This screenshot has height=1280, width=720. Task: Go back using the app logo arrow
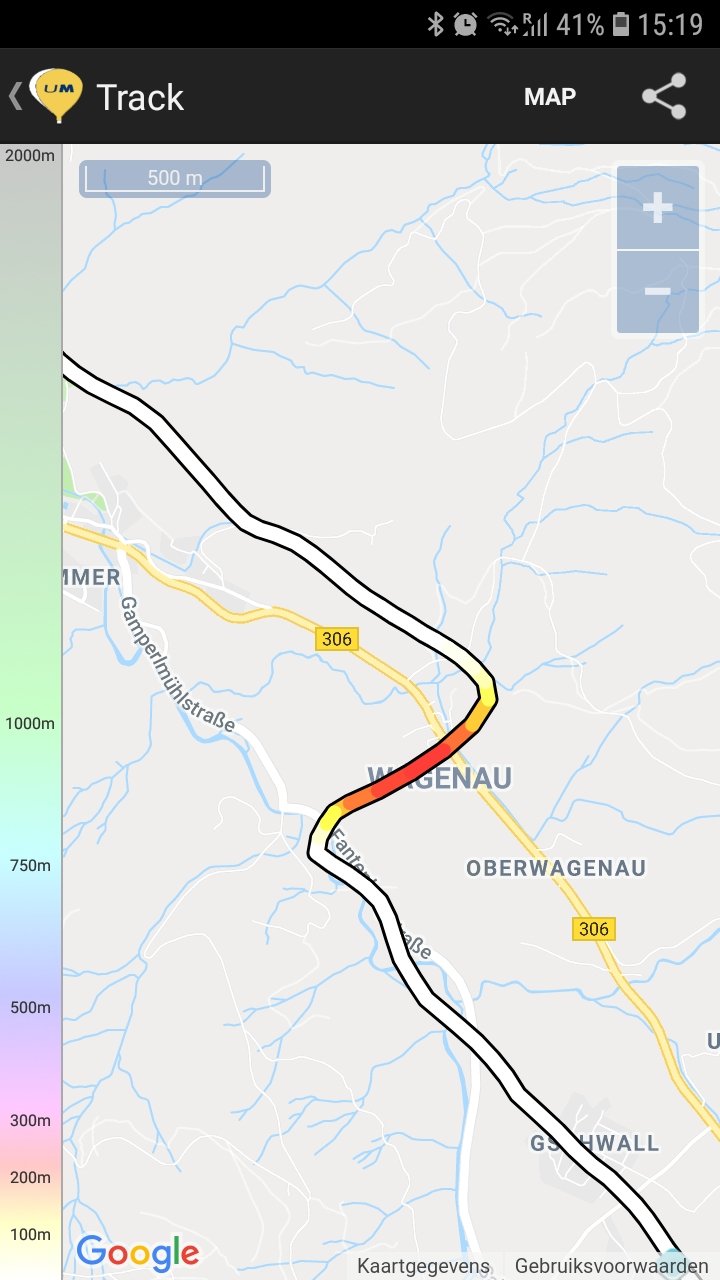45,96
